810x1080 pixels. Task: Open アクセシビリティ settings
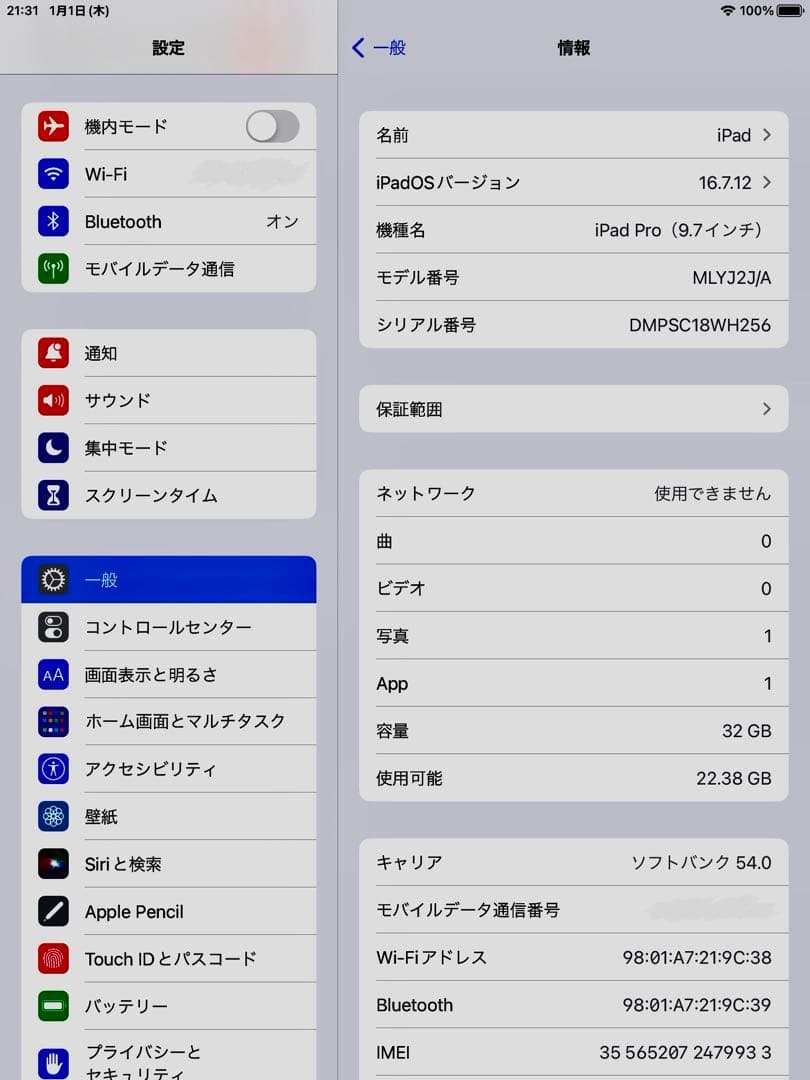click(x=168, y=769)
